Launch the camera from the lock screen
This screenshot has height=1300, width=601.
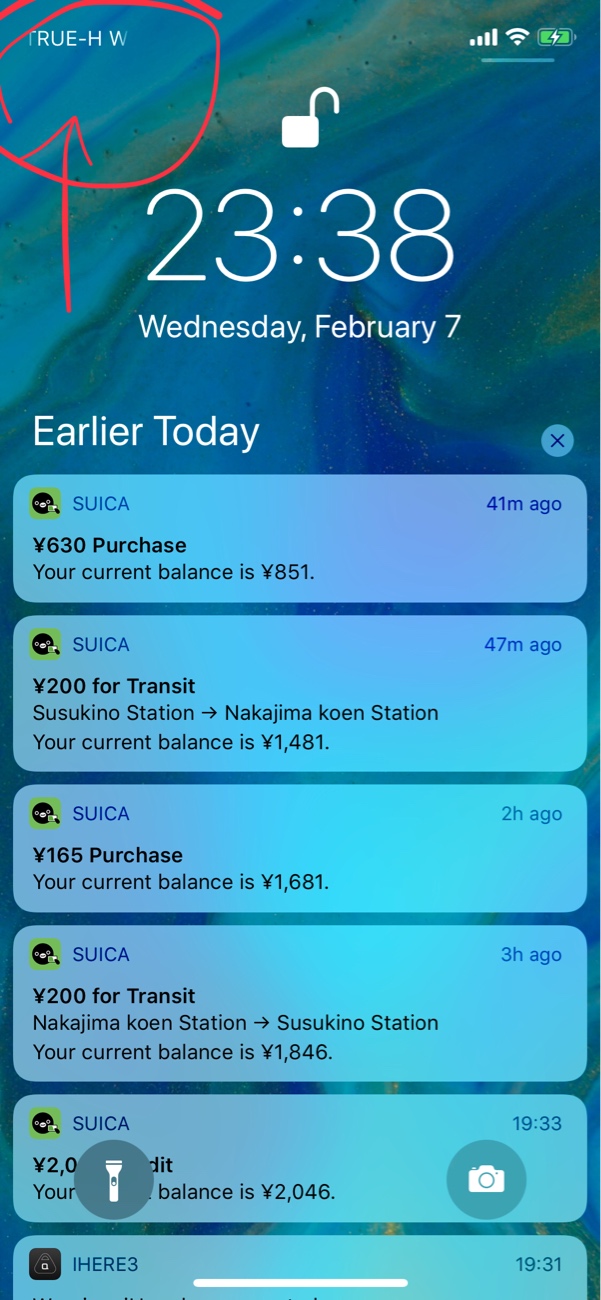[x=486, y=1179]
